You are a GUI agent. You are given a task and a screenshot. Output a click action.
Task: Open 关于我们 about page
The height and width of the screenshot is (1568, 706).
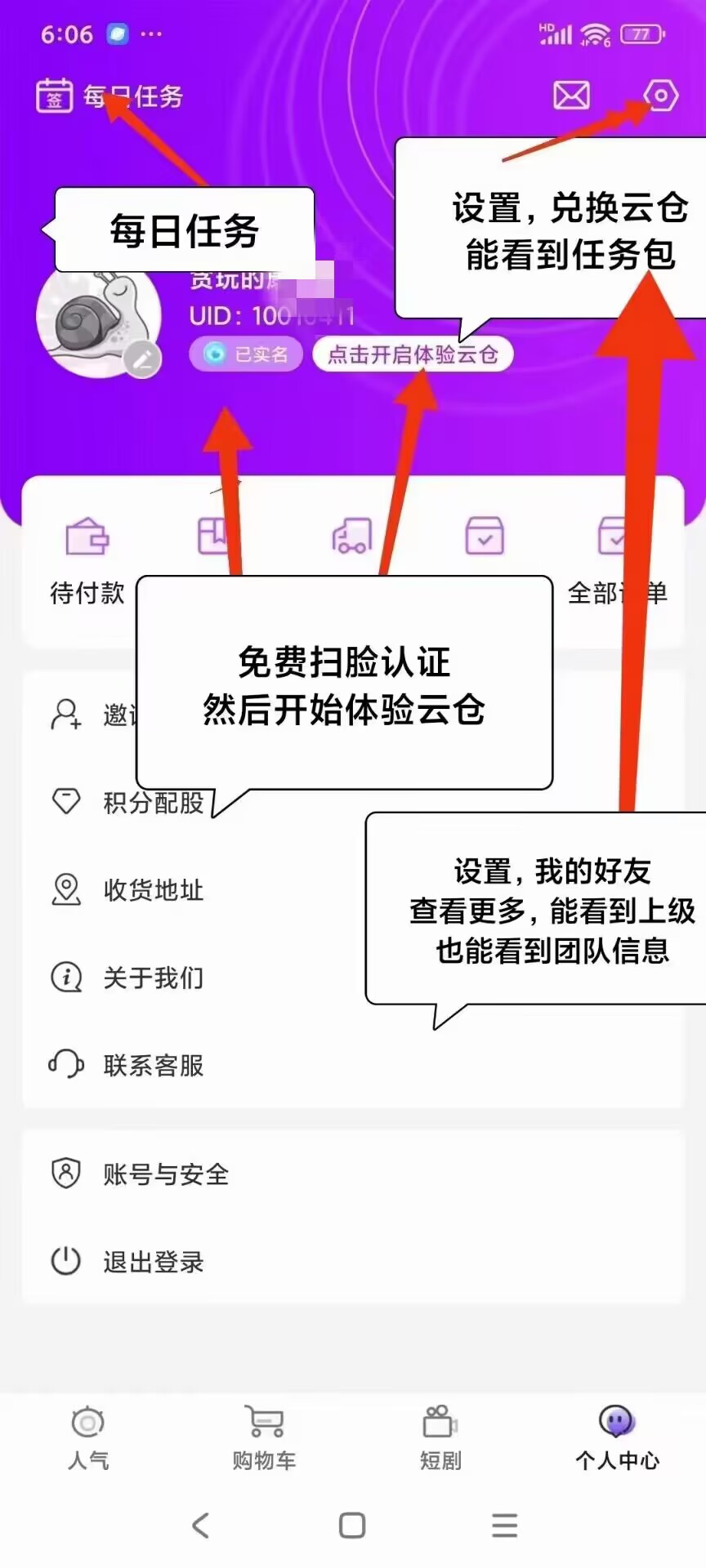pos(152,978)
